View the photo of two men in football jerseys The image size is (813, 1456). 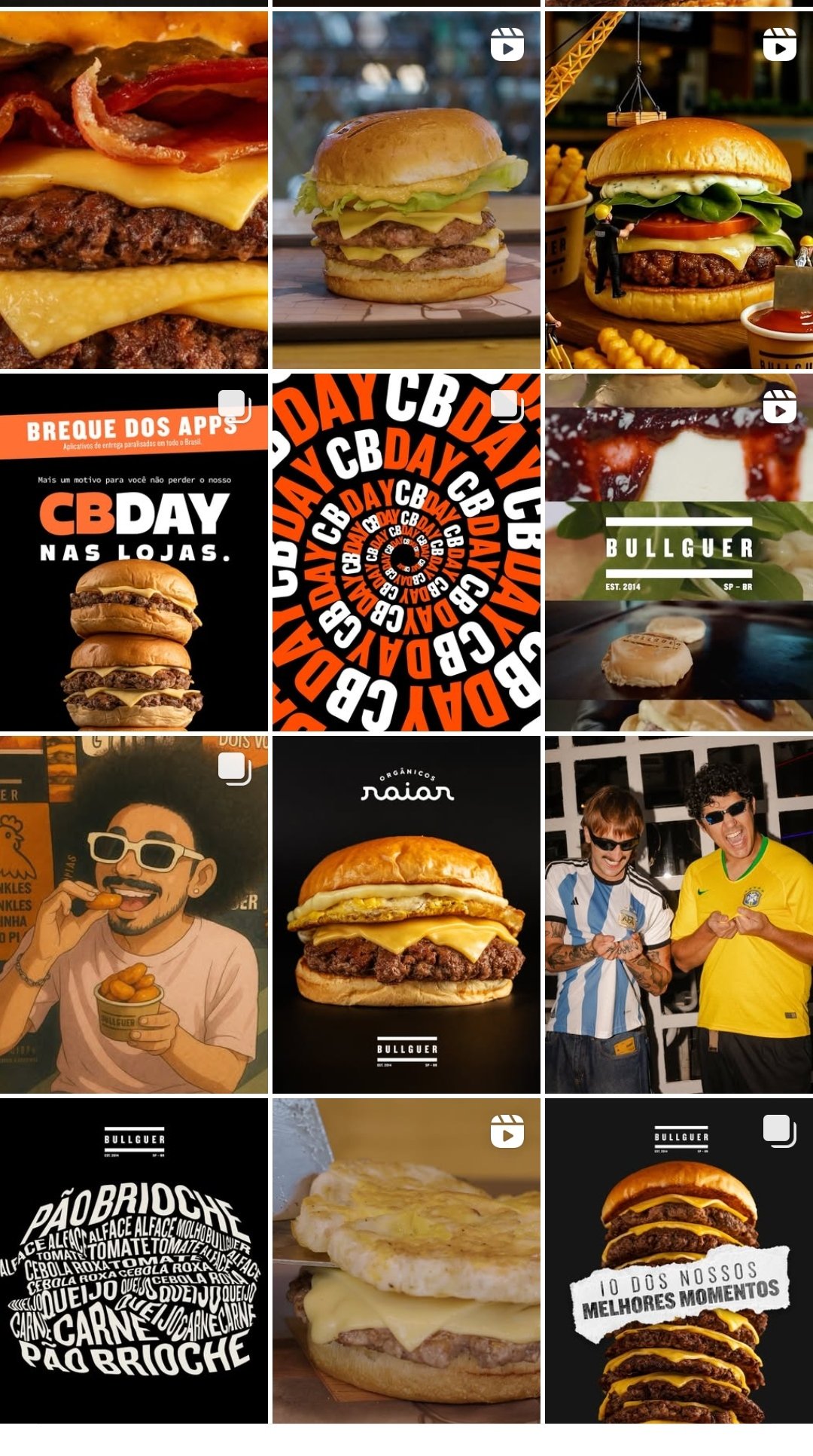pos(679,914)
